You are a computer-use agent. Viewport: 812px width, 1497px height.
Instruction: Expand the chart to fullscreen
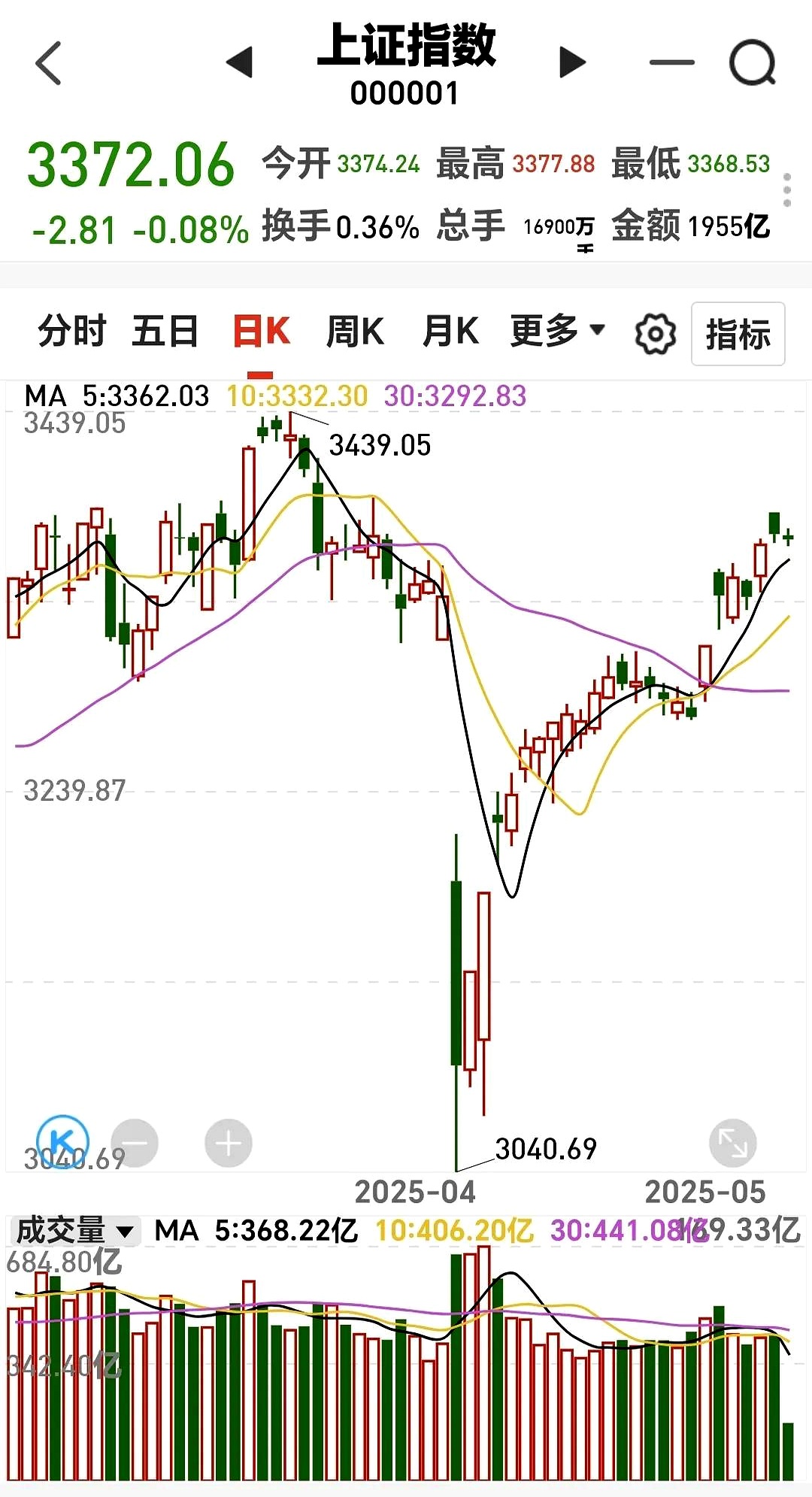732,1143
